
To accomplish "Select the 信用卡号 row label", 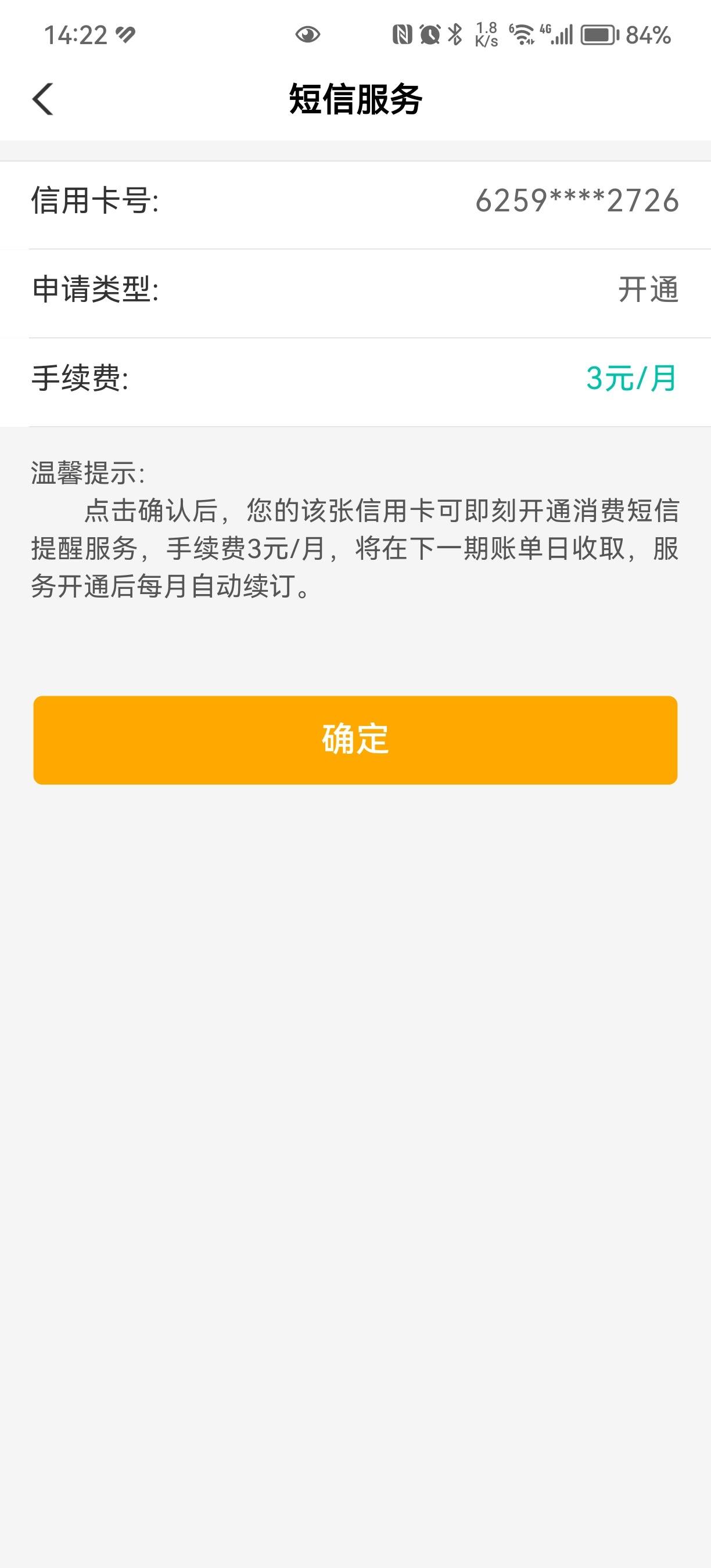I will point(94,203).
